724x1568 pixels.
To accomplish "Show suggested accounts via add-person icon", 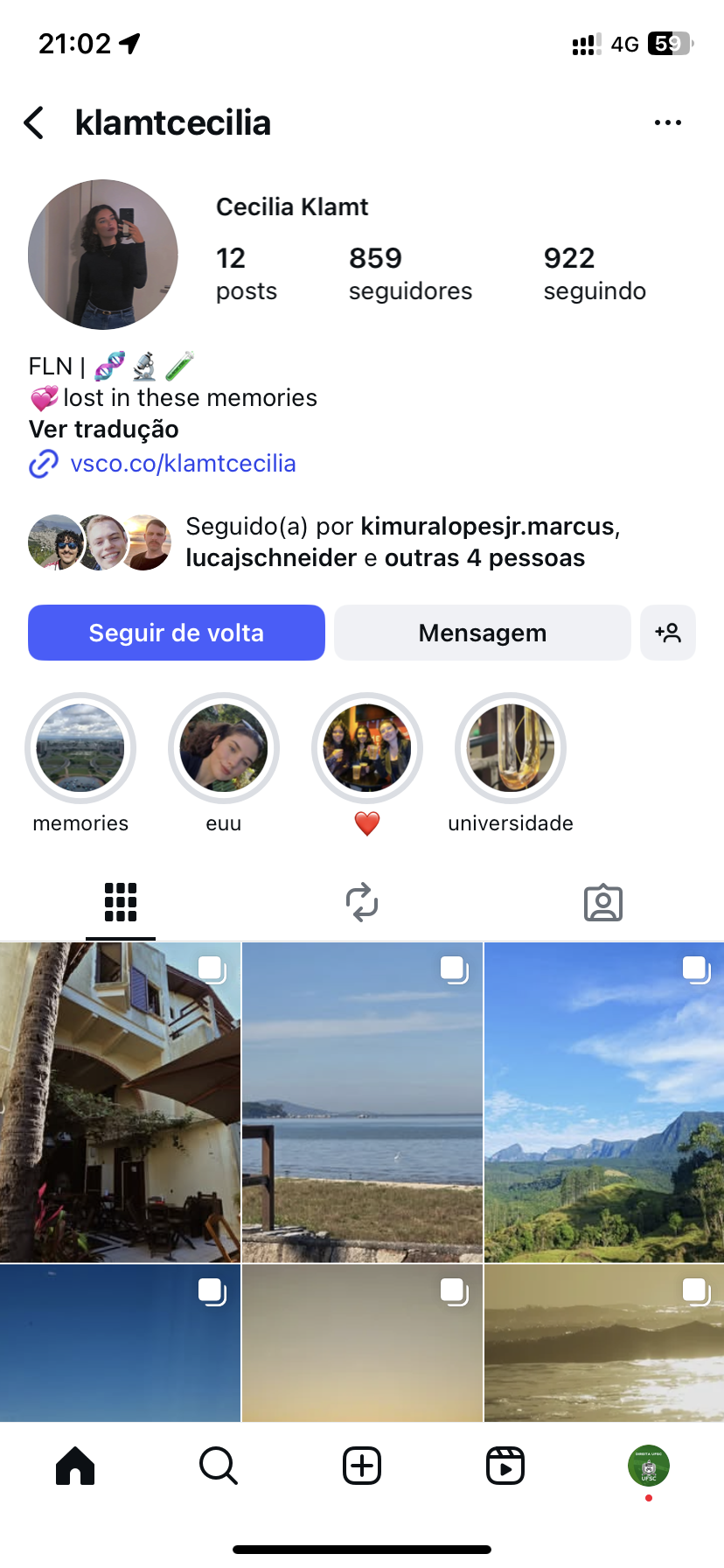I will point(668,633).
